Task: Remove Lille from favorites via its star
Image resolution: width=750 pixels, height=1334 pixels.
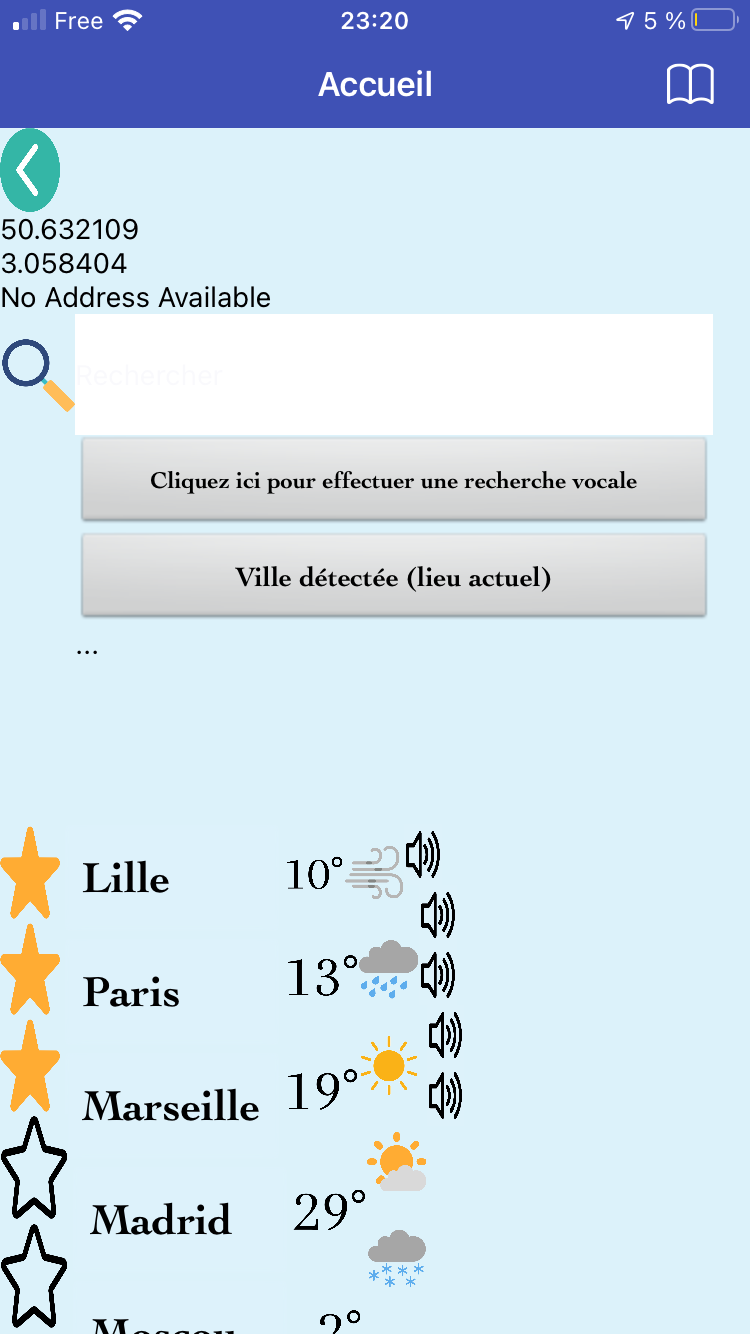Action: point(30,873)
